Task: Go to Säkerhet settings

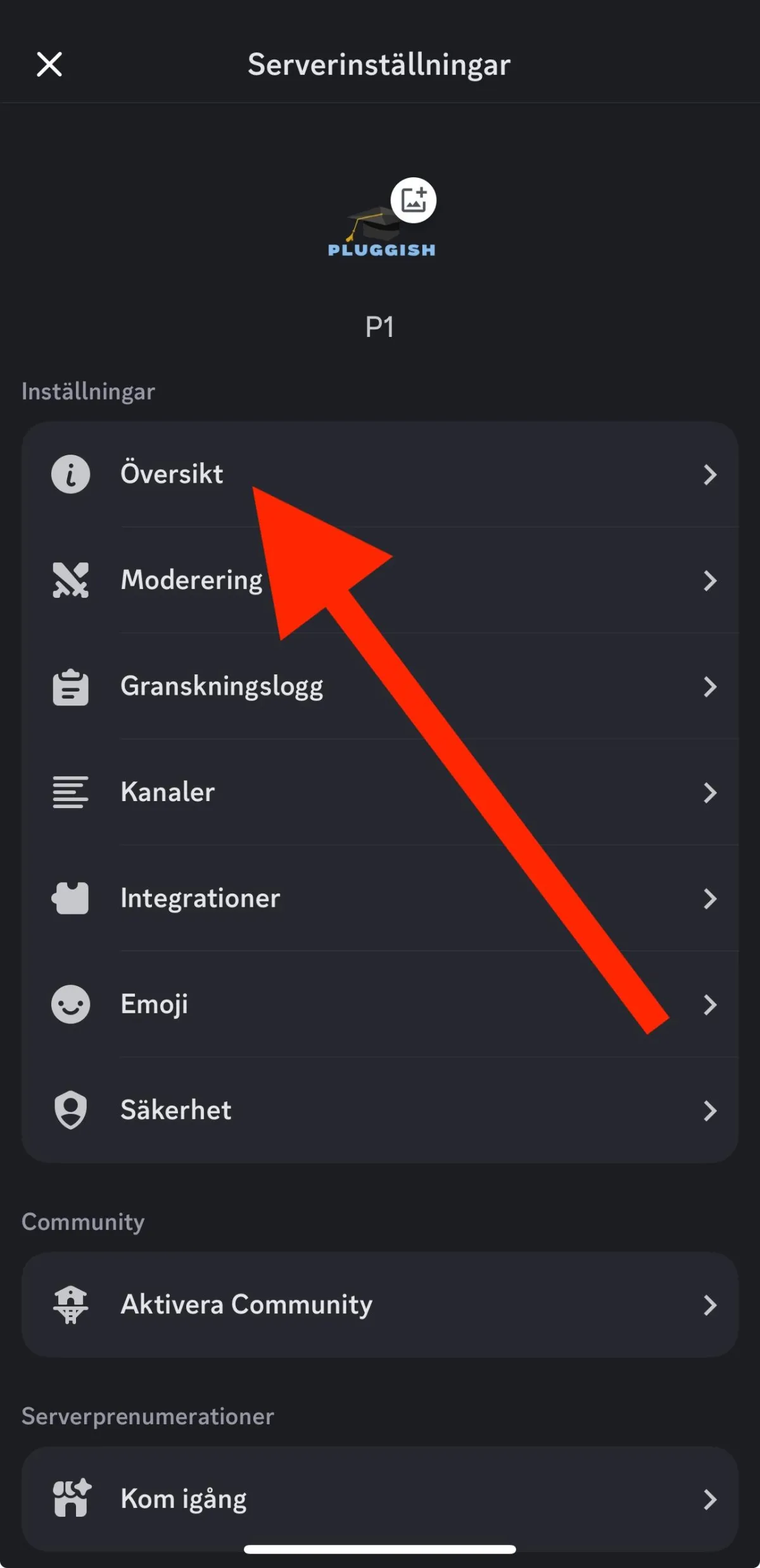Action: [380, 1110]
